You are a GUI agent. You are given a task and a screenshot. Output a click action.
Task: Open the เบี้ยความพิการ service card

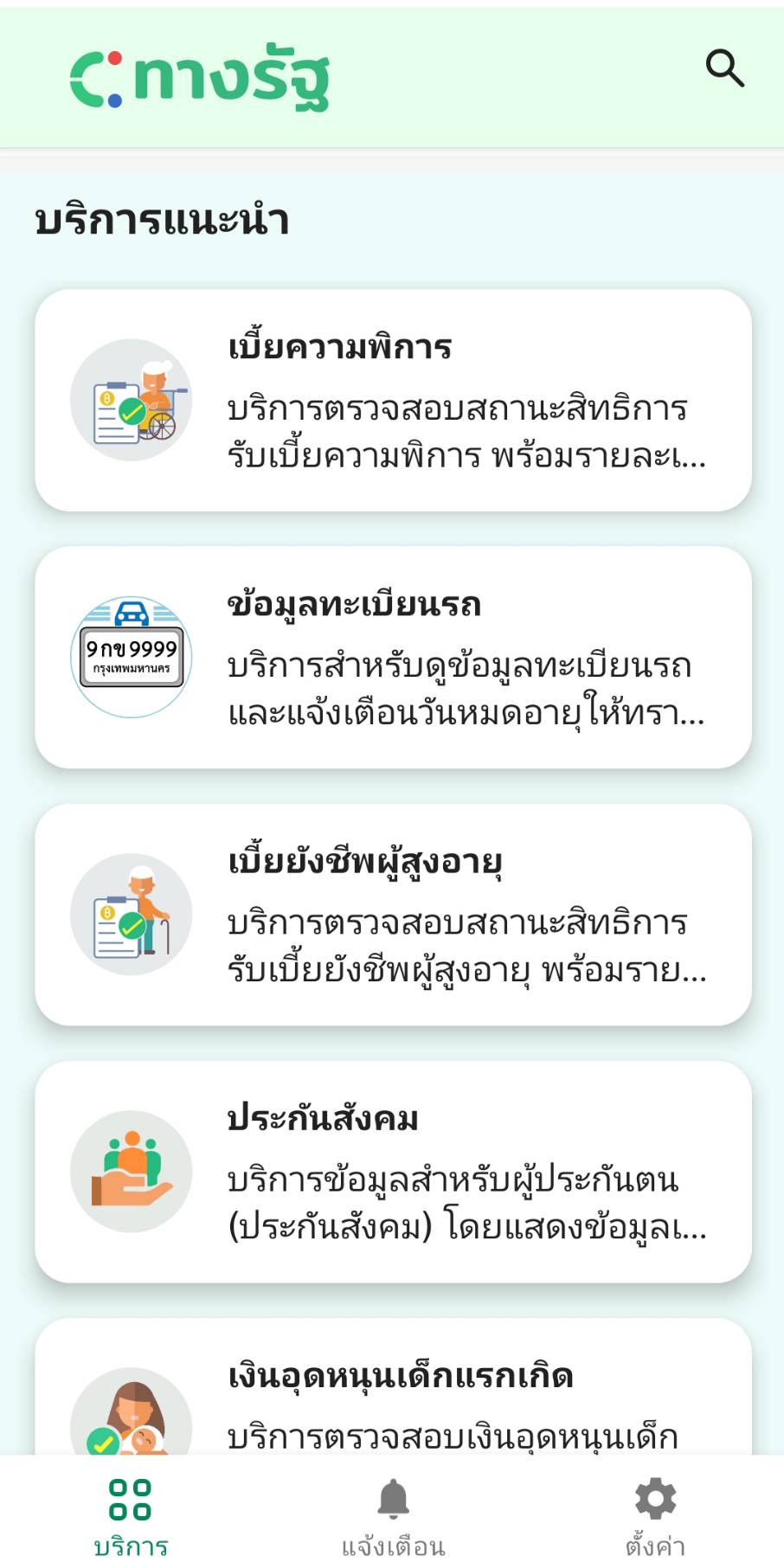tap(393, 400)
